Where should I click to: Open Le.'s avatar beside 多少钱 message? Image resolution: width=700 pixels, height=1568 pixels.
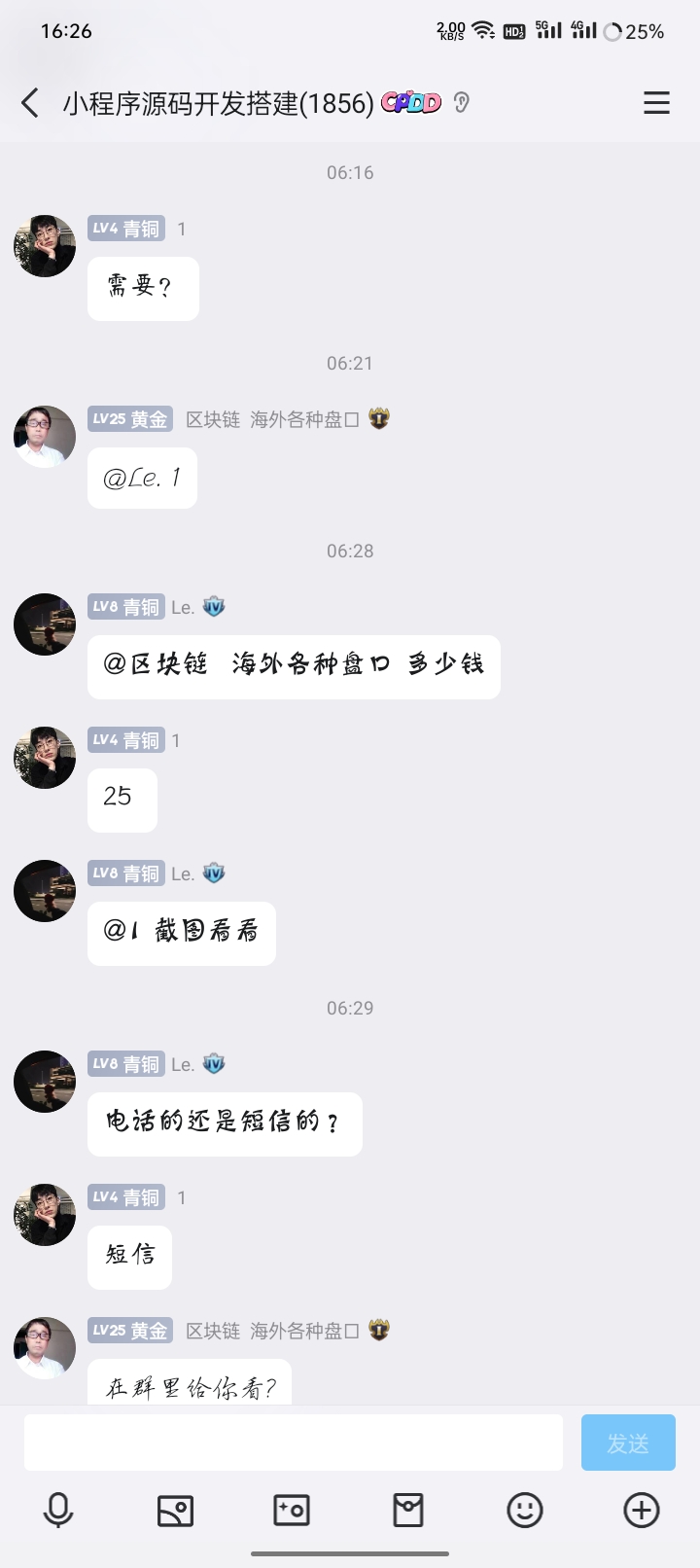pos(45,624)
